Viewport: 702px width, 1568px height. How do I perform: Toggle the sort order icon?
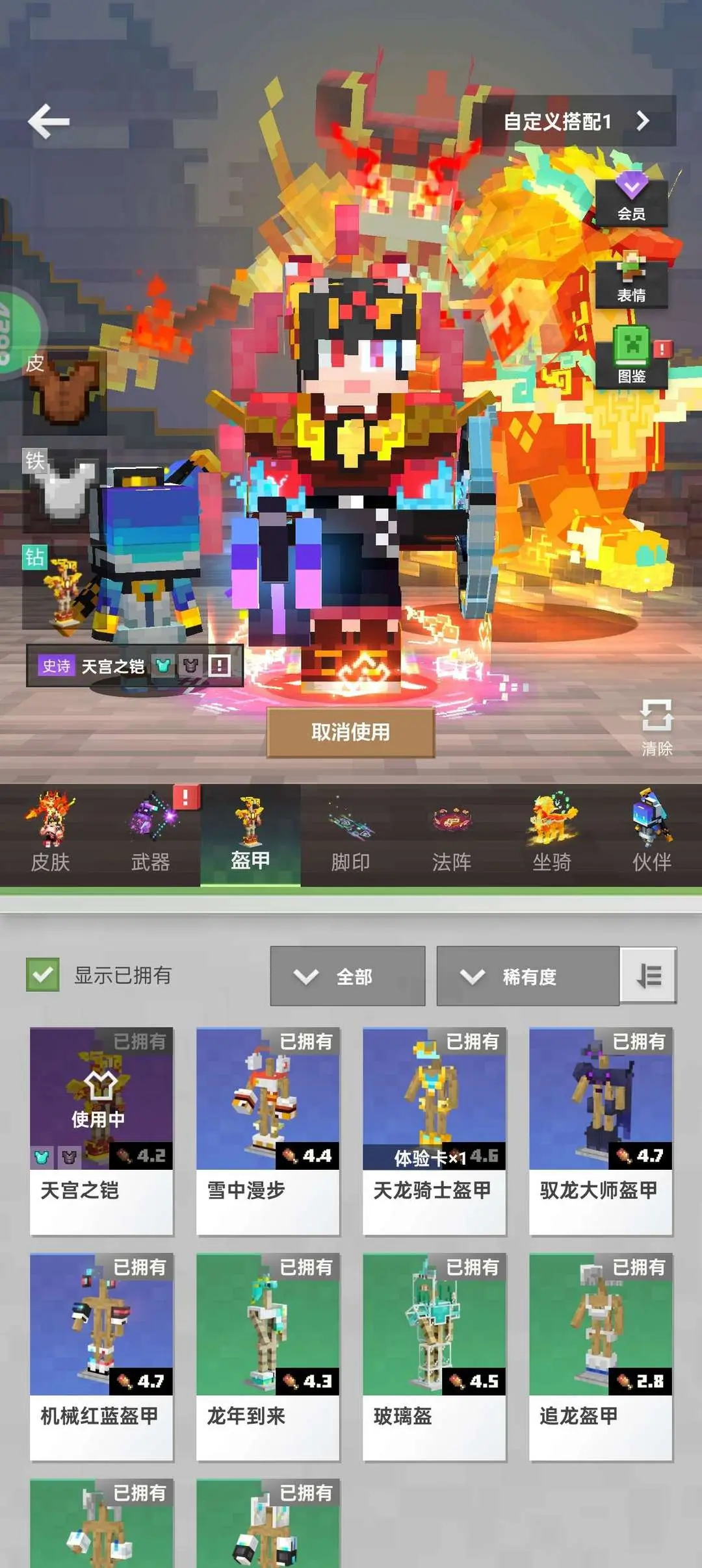(x=649, y=976)
